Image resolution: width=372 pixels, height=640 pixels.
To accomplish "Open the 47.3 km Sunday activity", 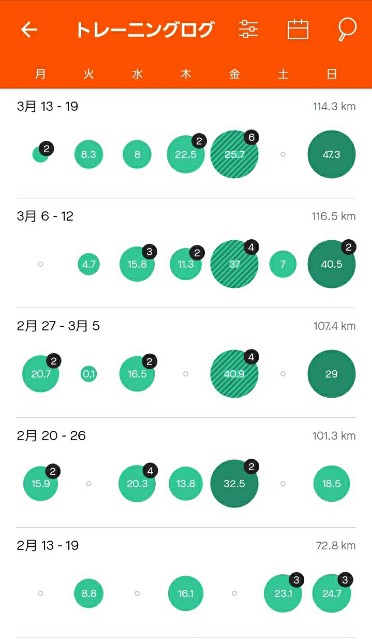I will tap(332, 154).
